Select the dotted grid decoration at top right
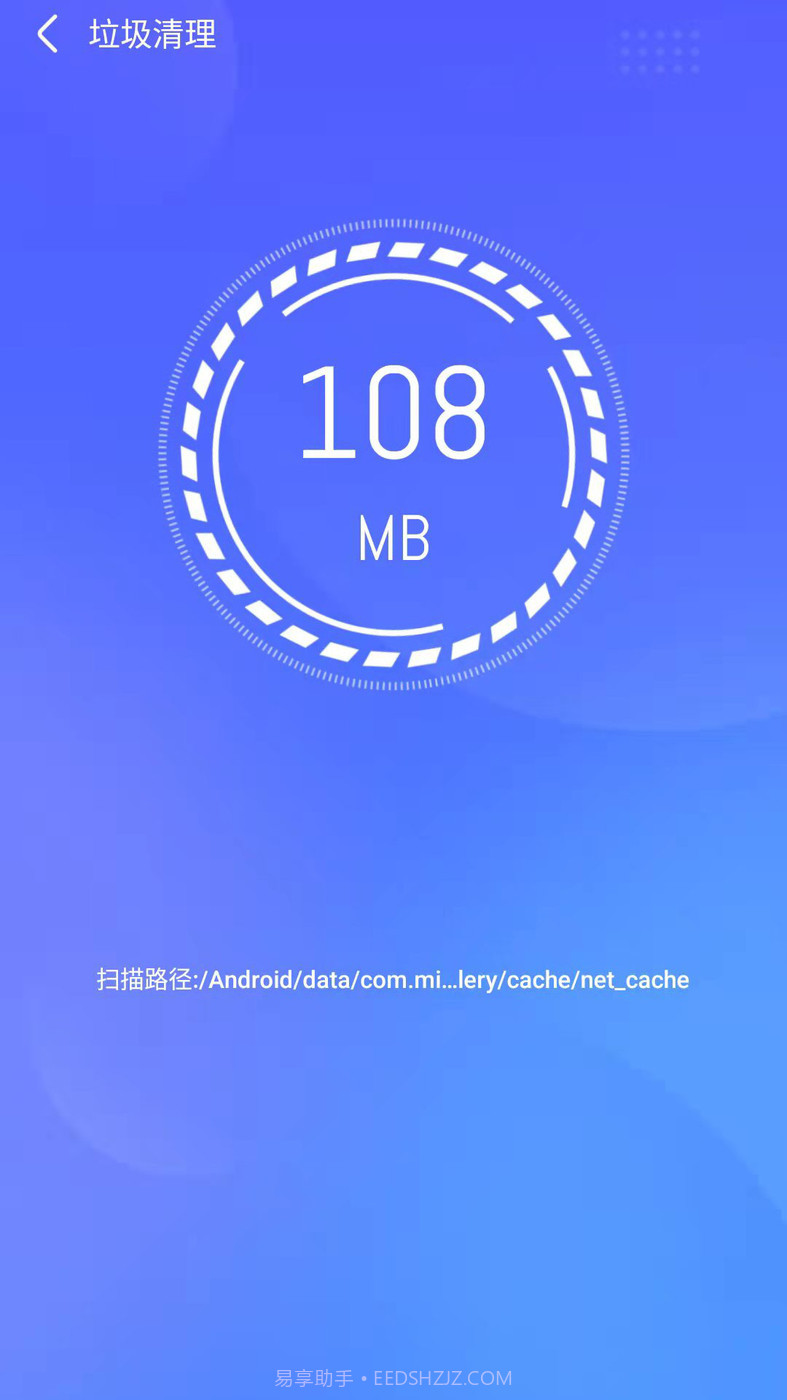The width and height of the screenshot is (787, 1400). 659,52
